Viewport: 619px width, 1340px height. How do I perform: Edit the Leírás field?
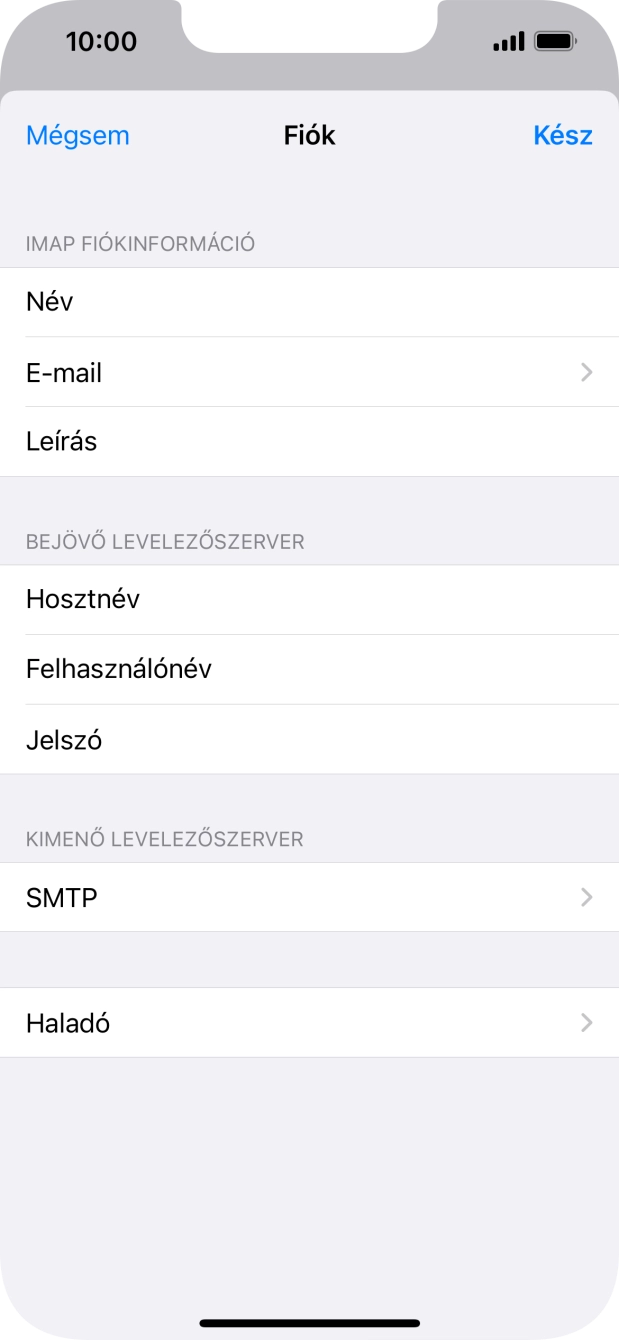(x=309, y=441)
